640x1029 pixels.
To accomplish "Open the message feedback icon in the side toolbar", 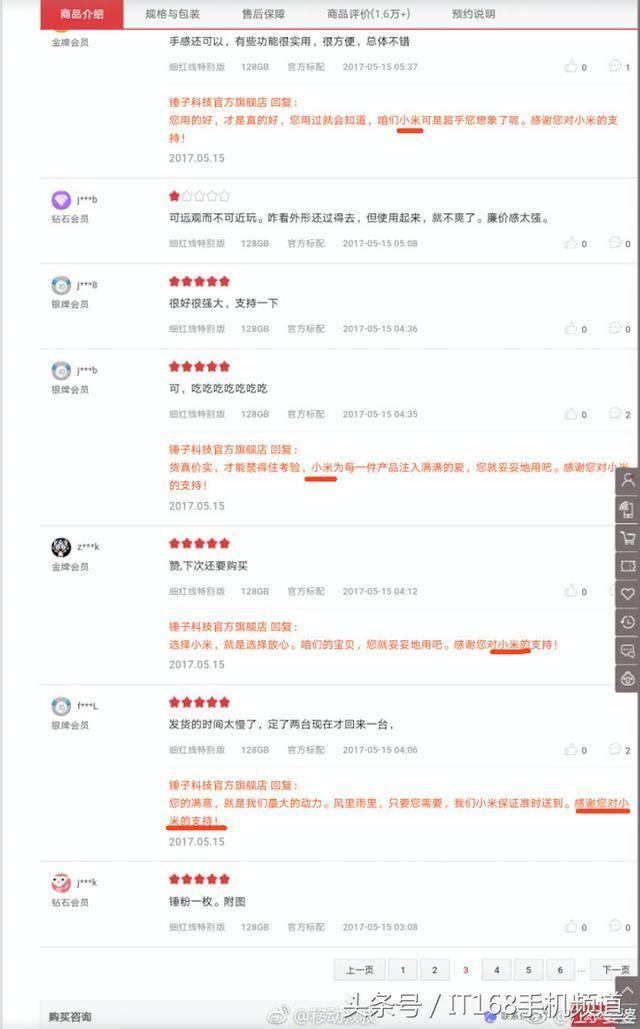I will (627, 650).
